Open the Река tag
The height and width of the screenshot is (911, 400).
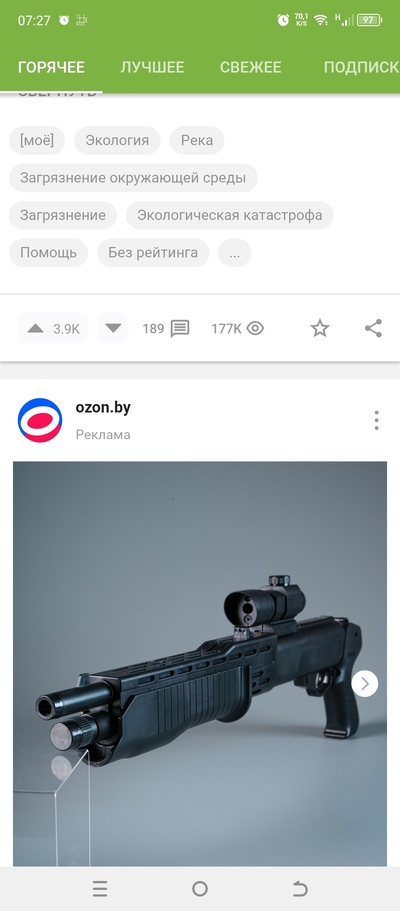point(197,141)
